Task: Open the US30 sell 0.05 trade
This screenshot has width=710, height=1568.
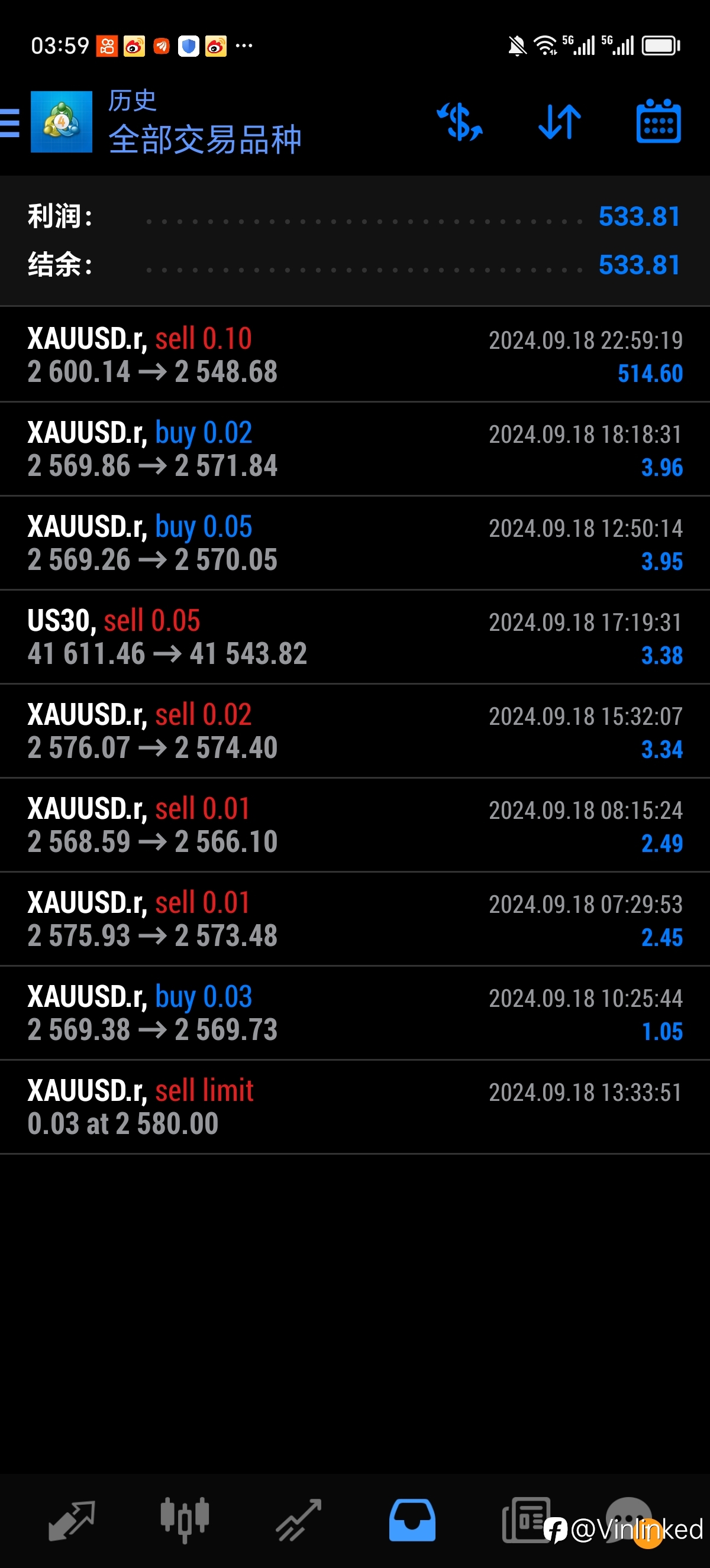Action: click(355, 637)
